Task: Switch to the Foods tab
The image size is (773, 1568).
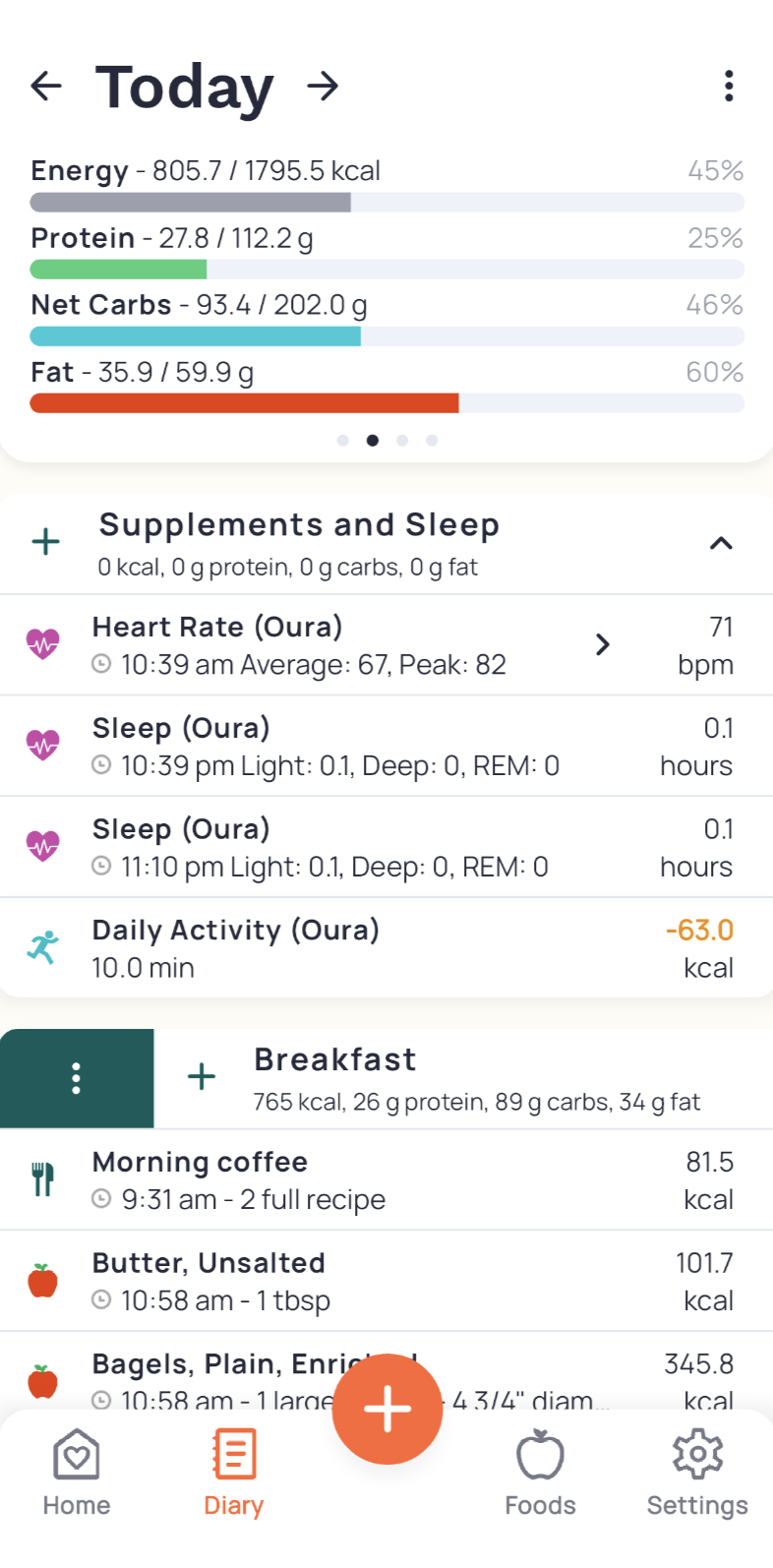Action: 540,1473
